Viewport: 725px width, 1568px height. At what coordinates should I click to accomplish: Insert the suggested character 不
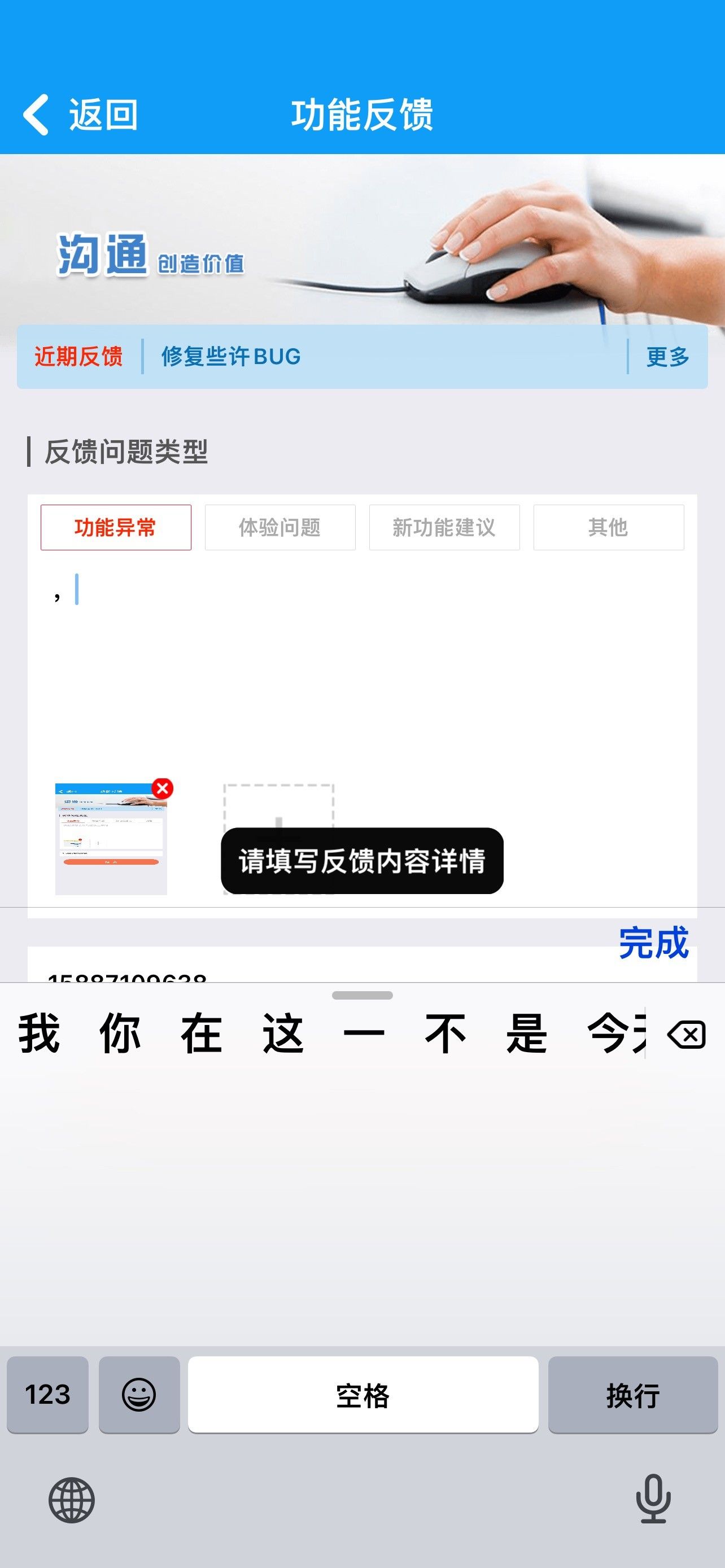pos(445,1034)
